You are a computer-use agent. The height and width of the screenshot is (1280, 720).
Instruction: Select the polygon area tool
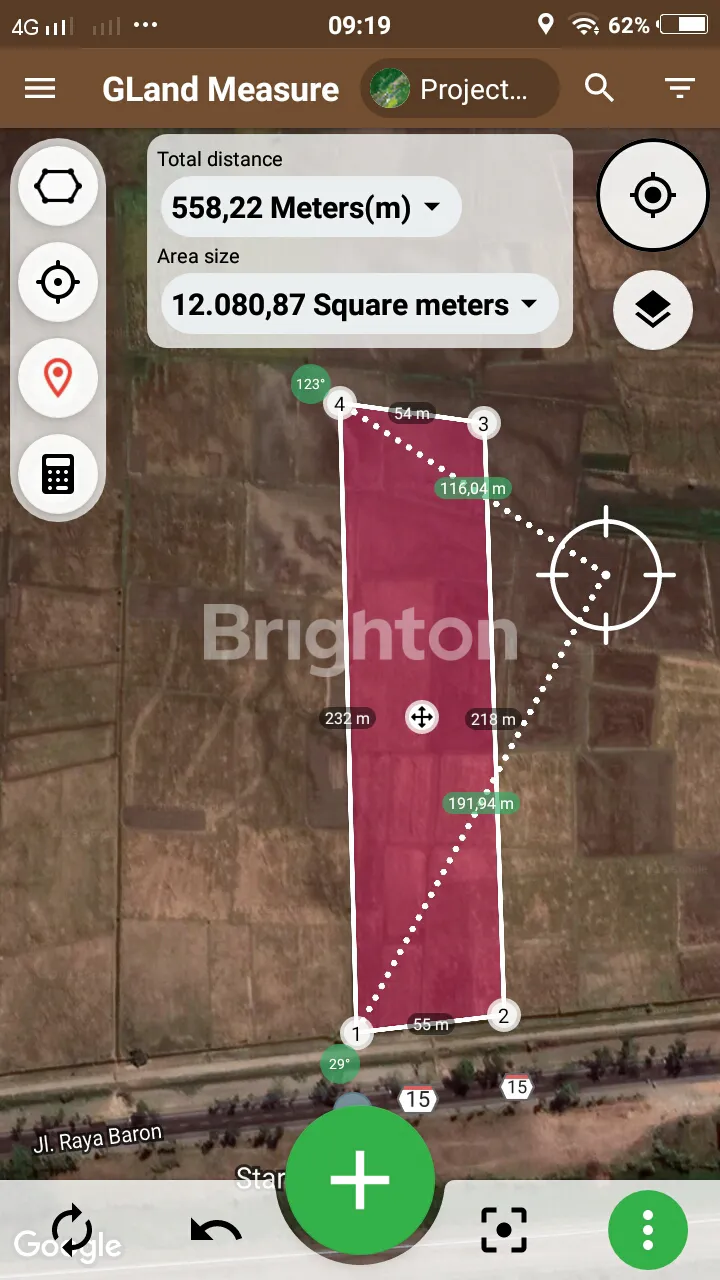(58, 186)
